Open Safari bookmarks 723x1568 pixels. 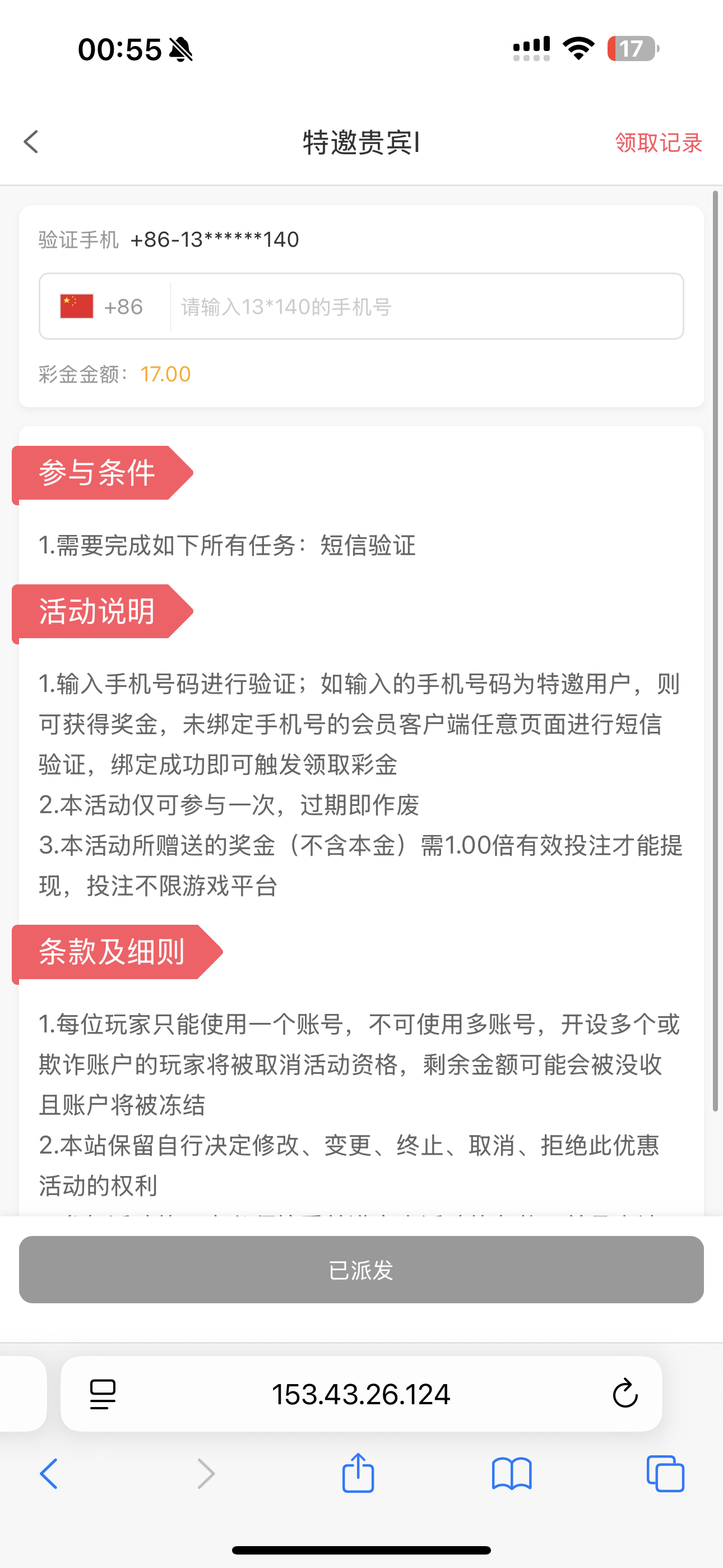coord(512,1474)
